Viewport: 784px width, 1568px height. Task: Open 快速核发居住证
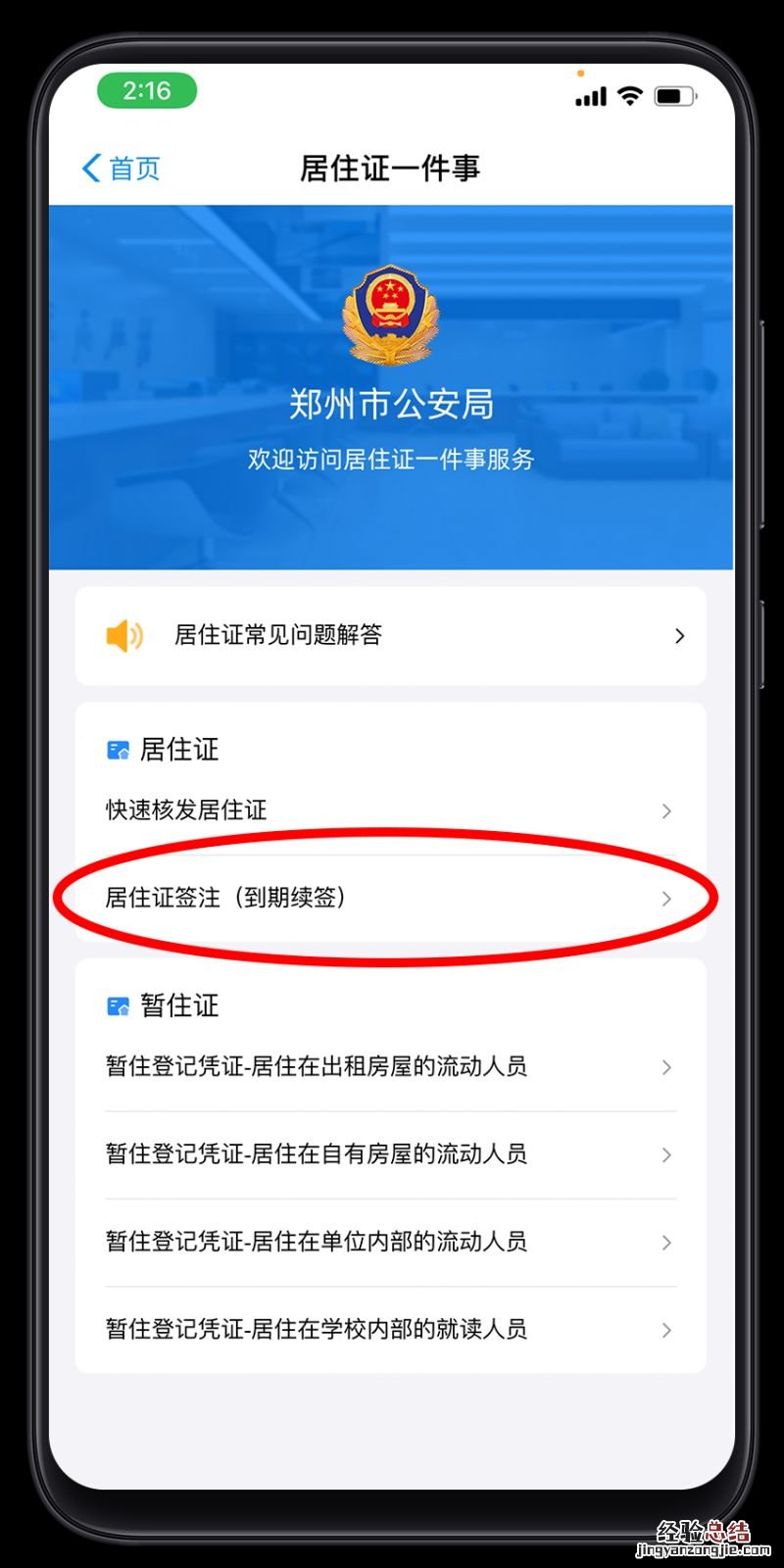tap(390, 810)
